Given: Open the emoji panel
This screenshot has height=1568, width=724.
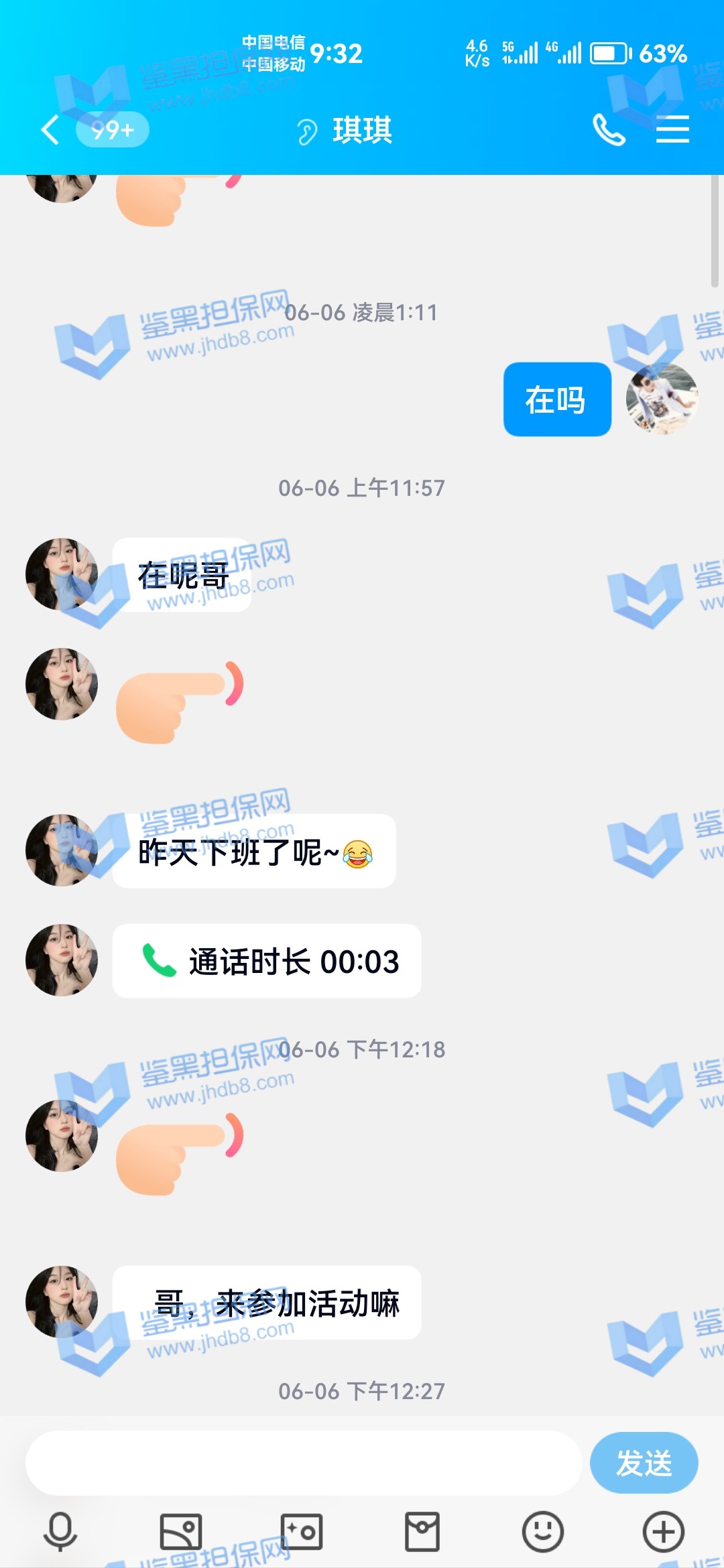Looking at the screenshot, I should [x=542, y=1532].
